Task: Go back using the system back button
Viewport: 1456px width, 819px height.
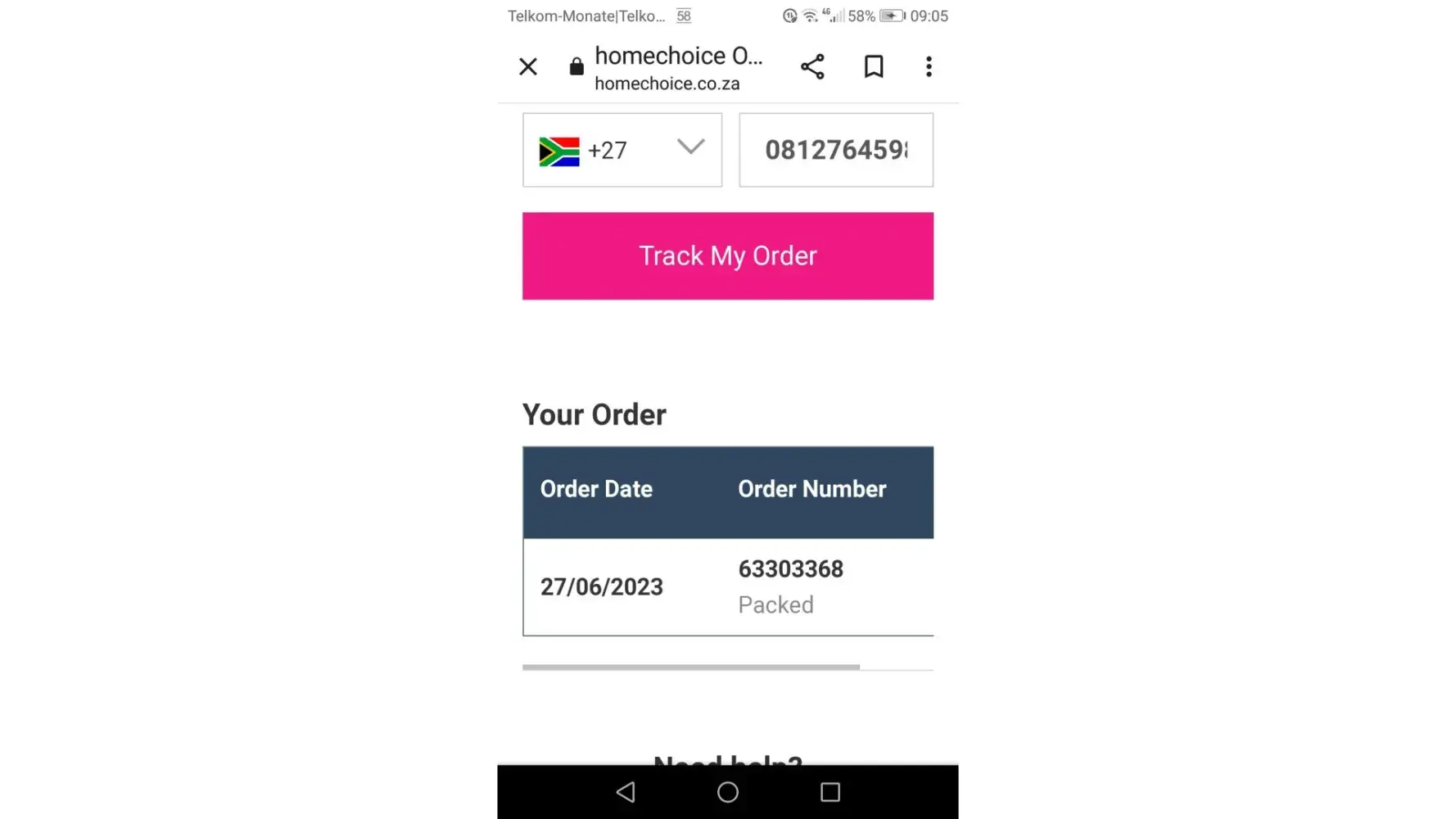Action: pyautogui.click(x=626, y=792)
